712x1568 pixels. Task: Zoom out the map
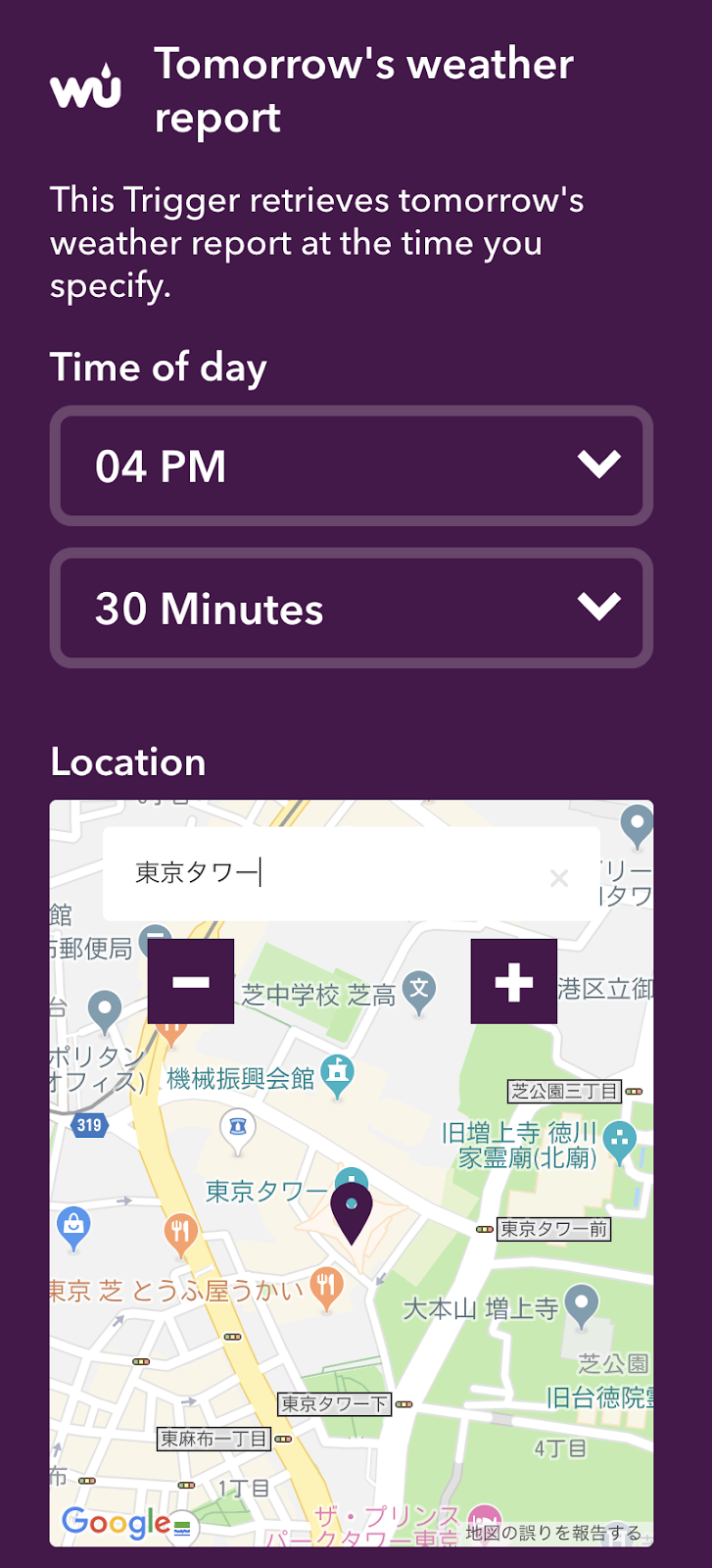pos(191,982)
